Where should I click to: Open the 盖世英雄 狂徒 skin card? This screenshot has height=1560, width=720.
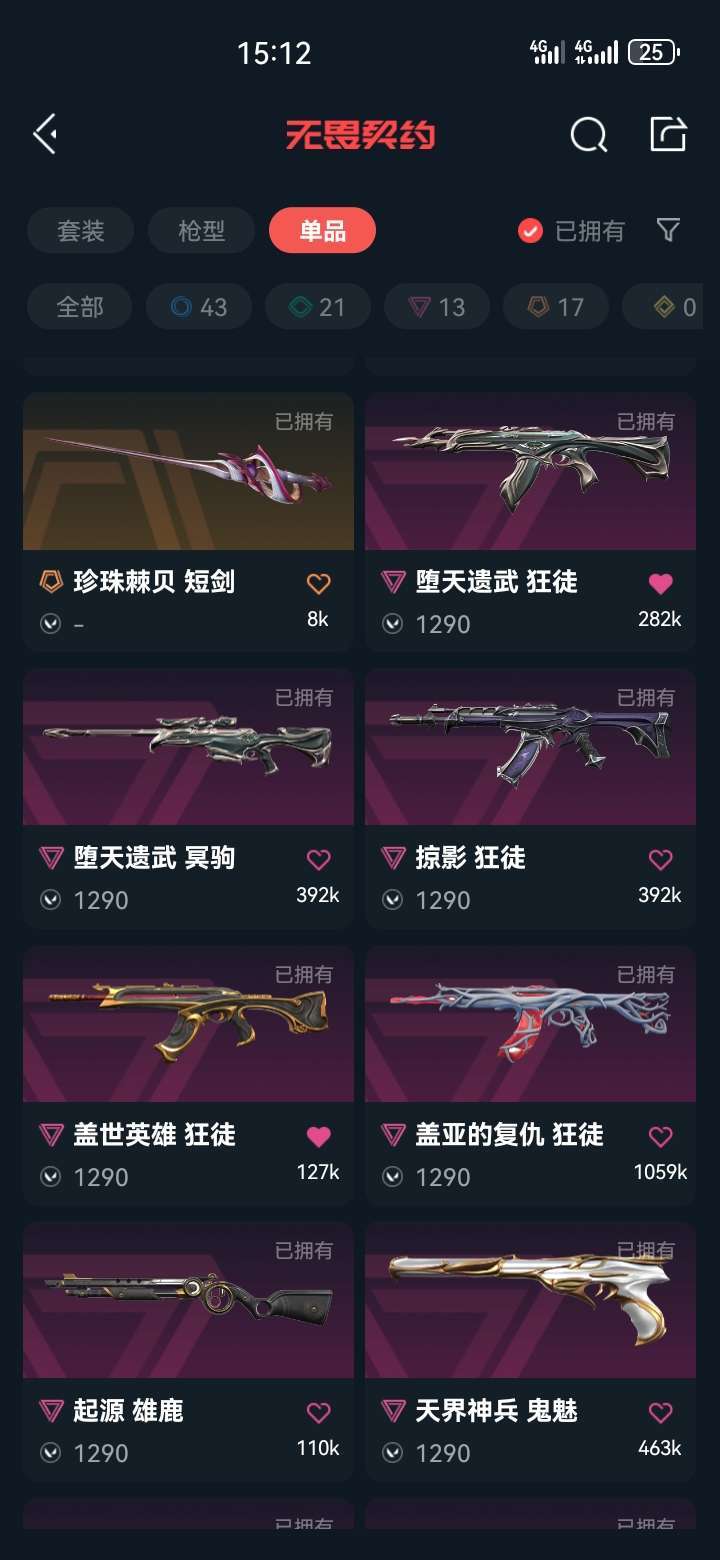pos(188,1075)
